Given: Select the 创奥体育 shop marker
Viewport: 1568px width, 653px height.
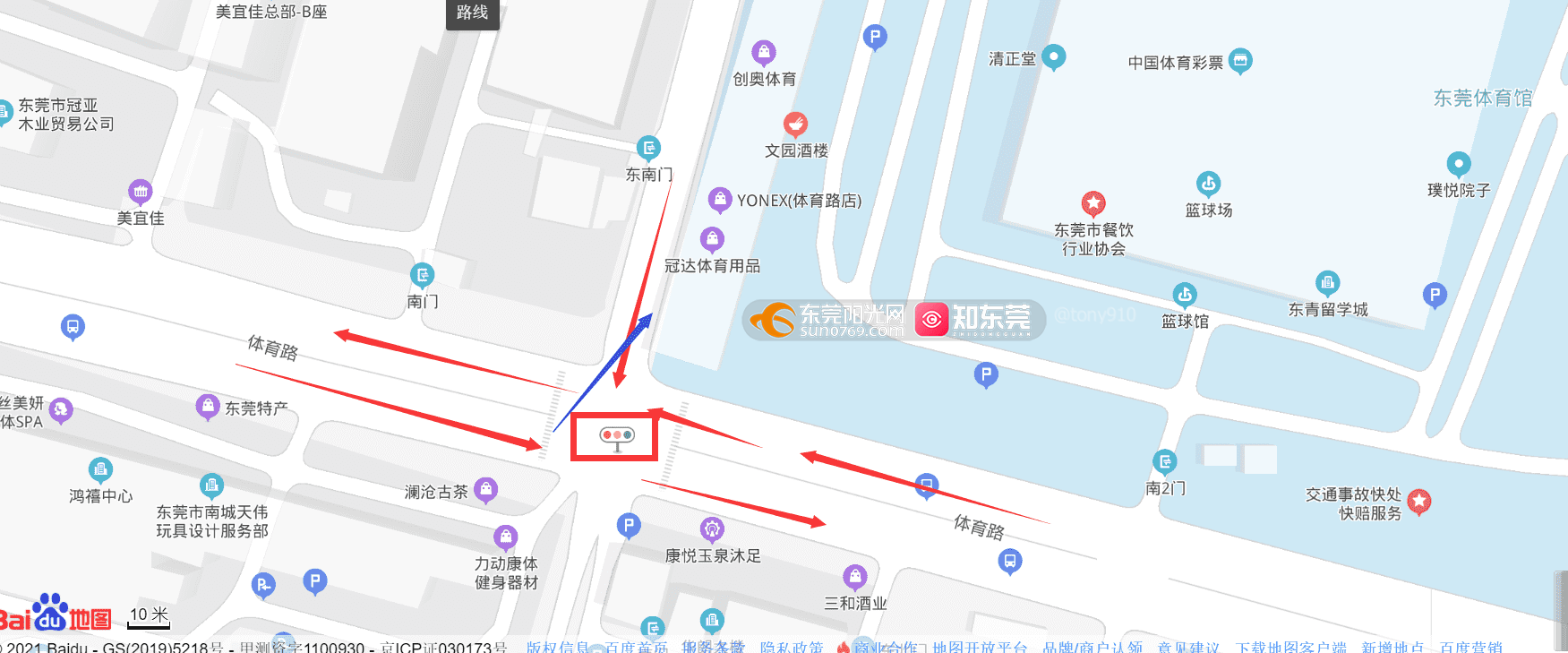Looking at the screenshot, I should tap(763, 53).
